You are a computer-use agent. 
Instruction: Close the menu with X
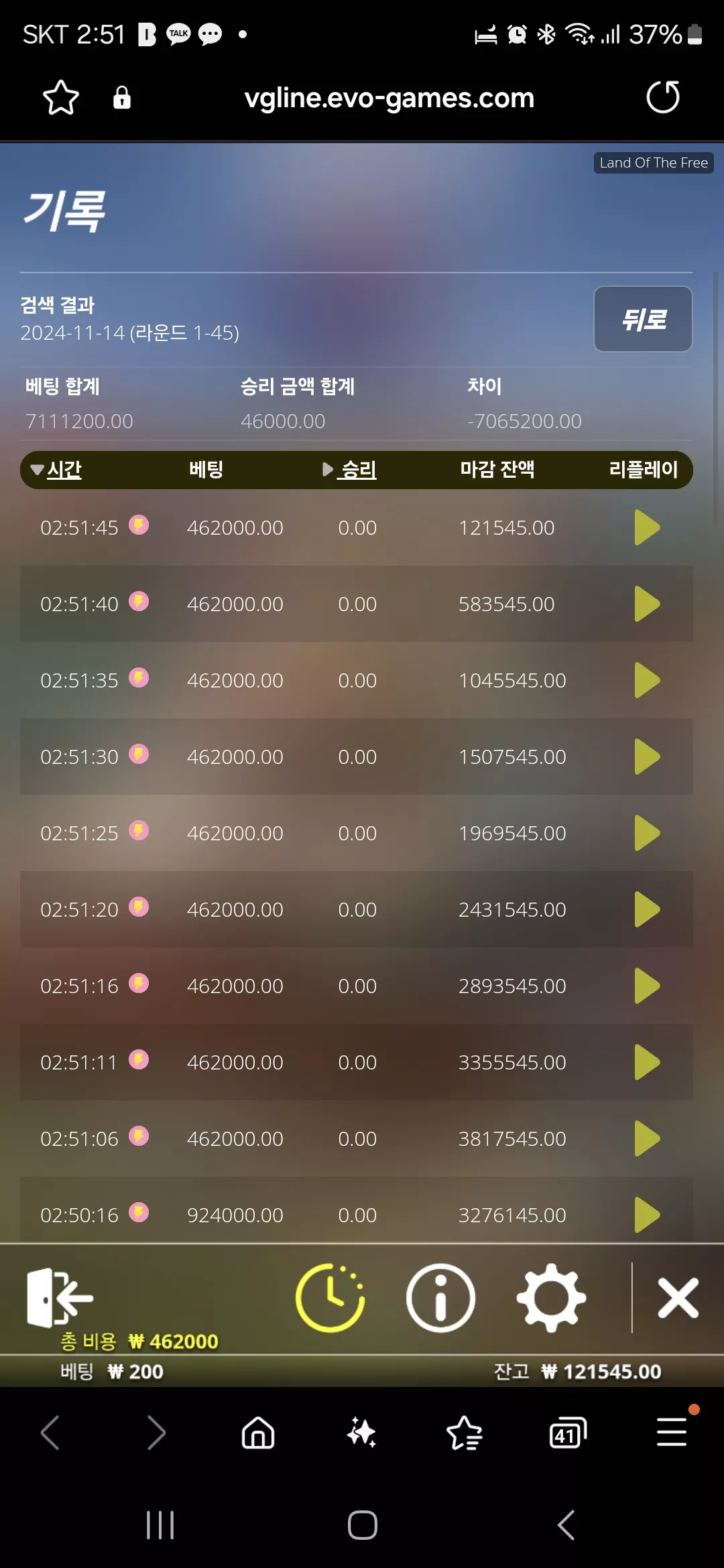tap(678, 1298)
